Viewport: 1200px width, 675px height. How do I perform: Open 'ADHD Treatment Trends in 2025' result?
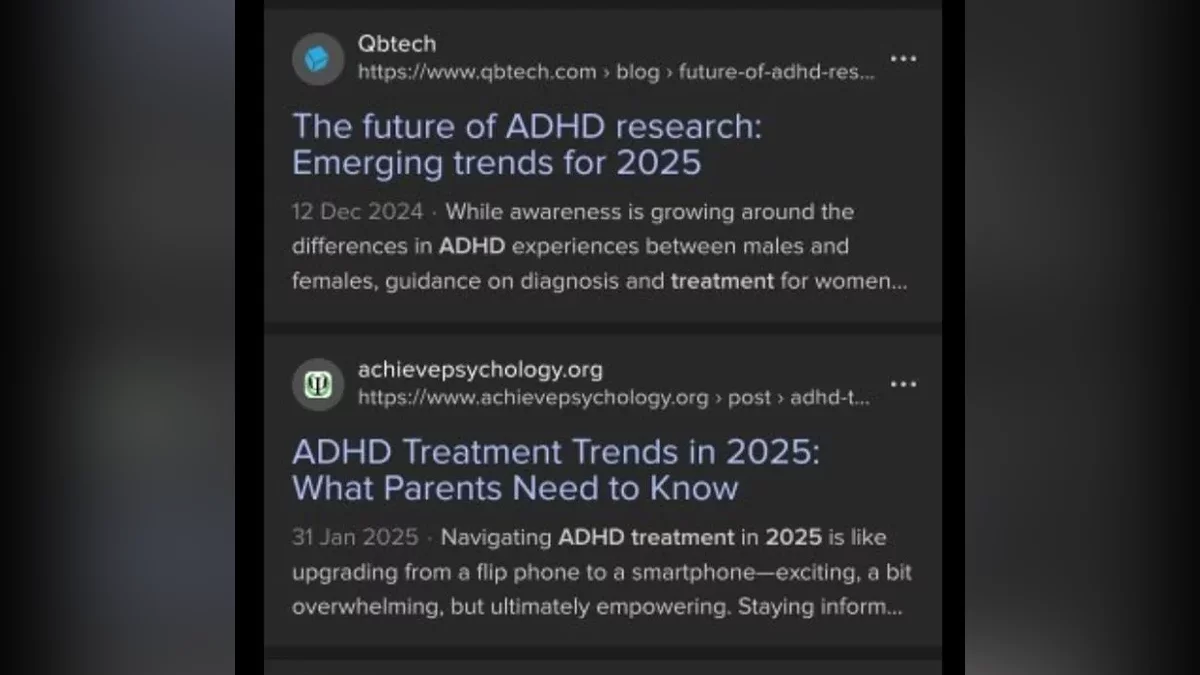pyautogui.click(x=555, y=470)
